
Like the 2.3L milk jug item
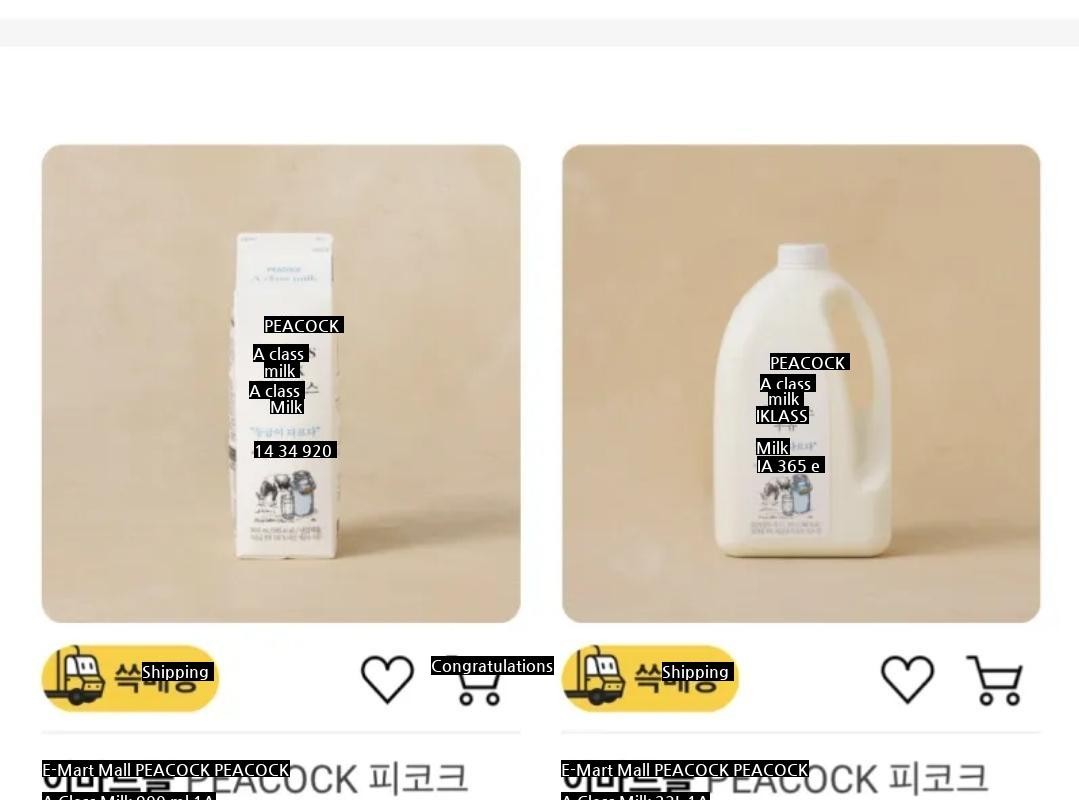(907, 679)
